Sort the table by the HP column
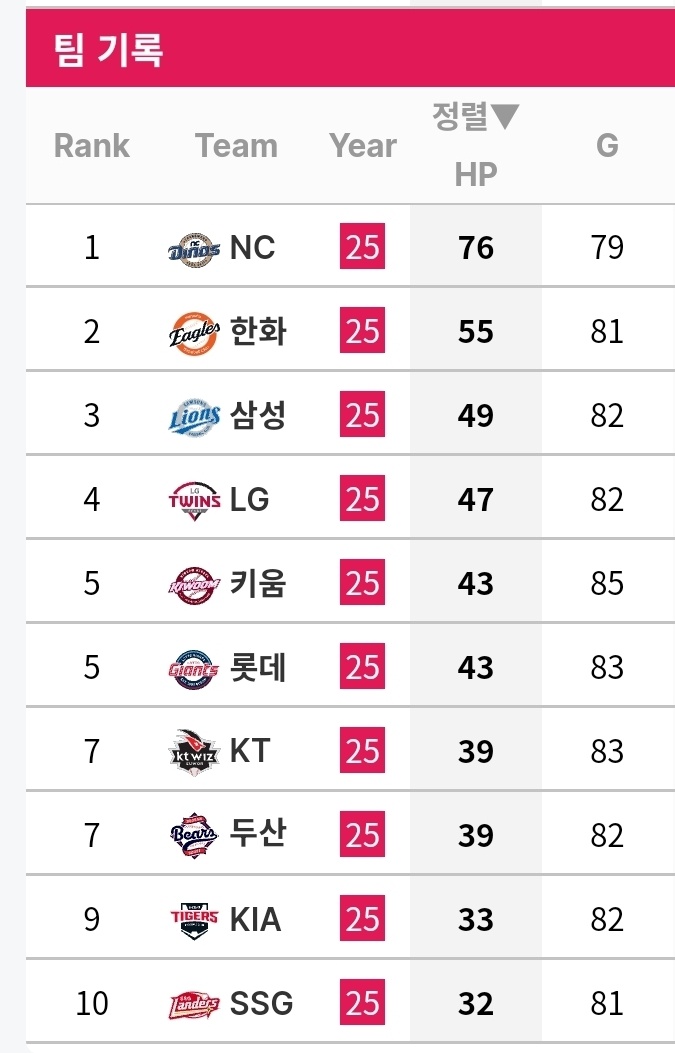 pos(476,174)
